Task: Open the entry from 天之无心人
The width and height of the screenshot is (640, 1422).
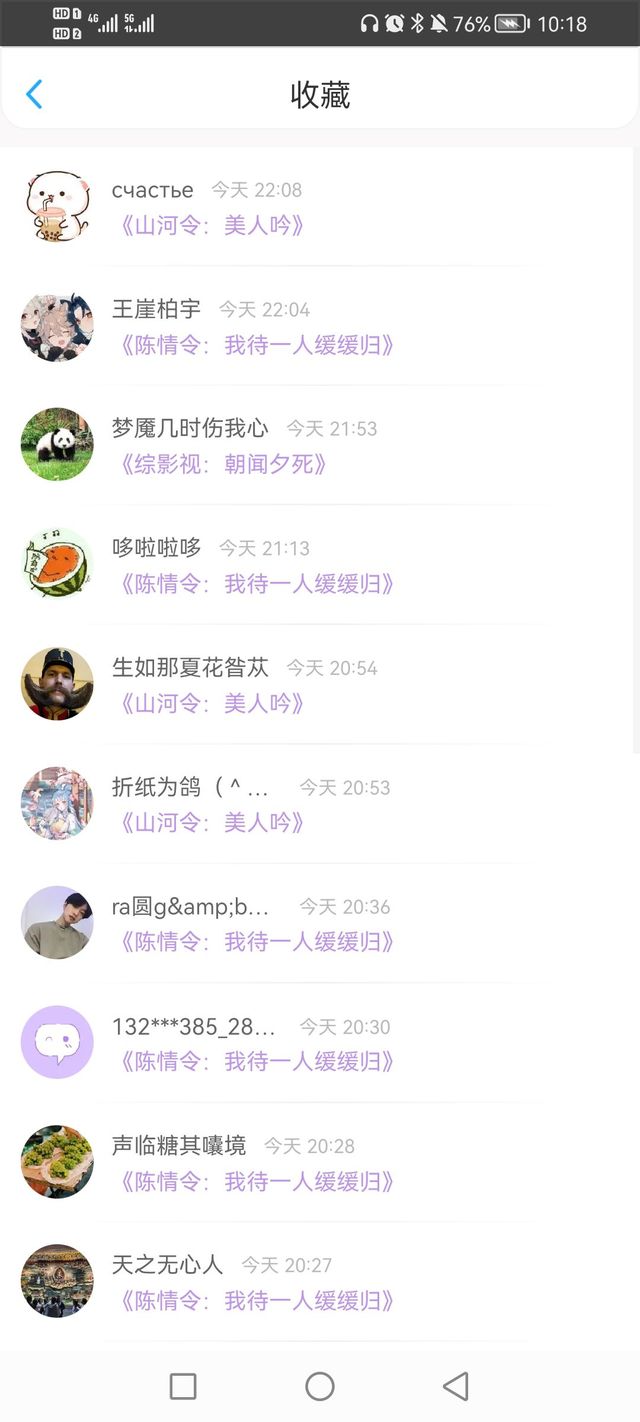Action: 257,1300
